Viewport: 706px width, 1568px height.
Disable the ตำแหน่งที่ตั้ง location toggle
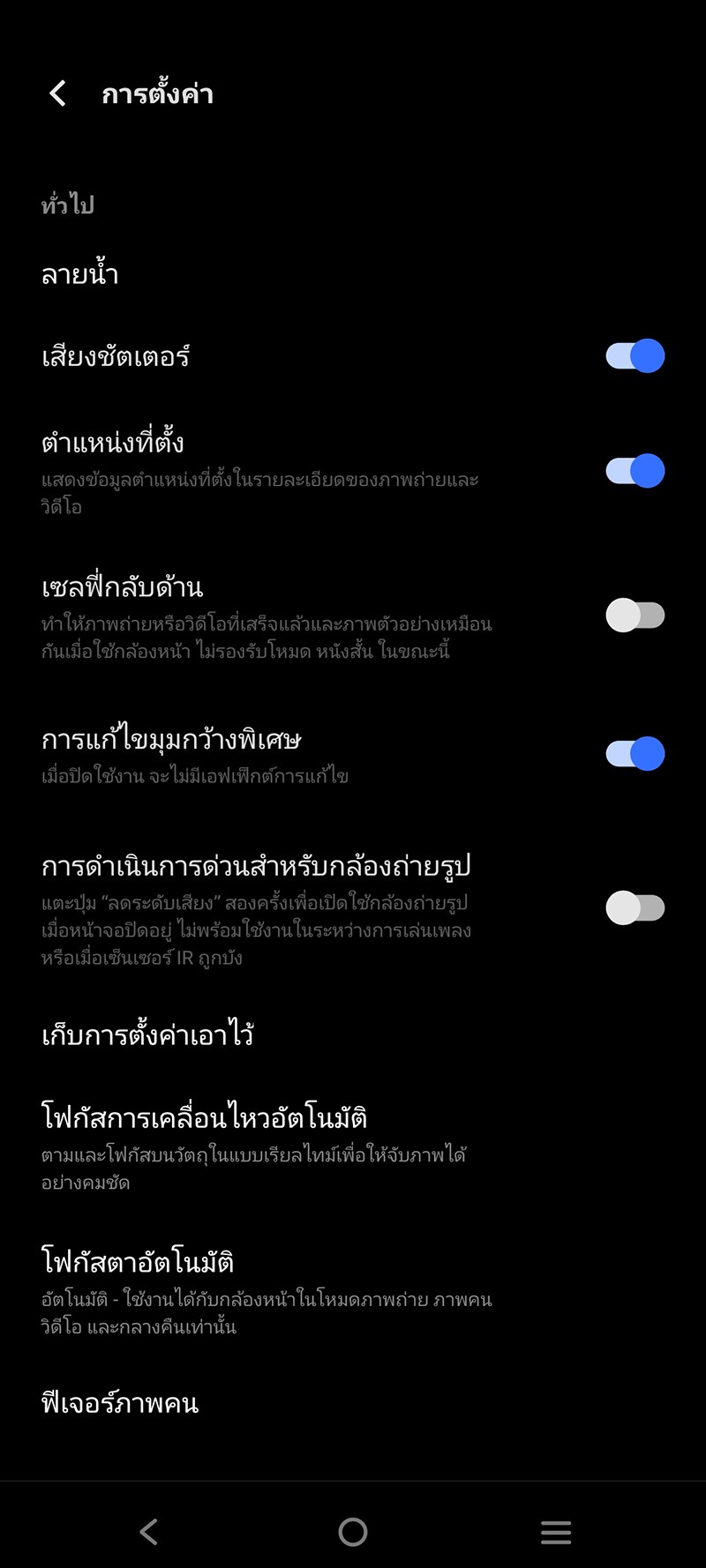coord(635,471)
